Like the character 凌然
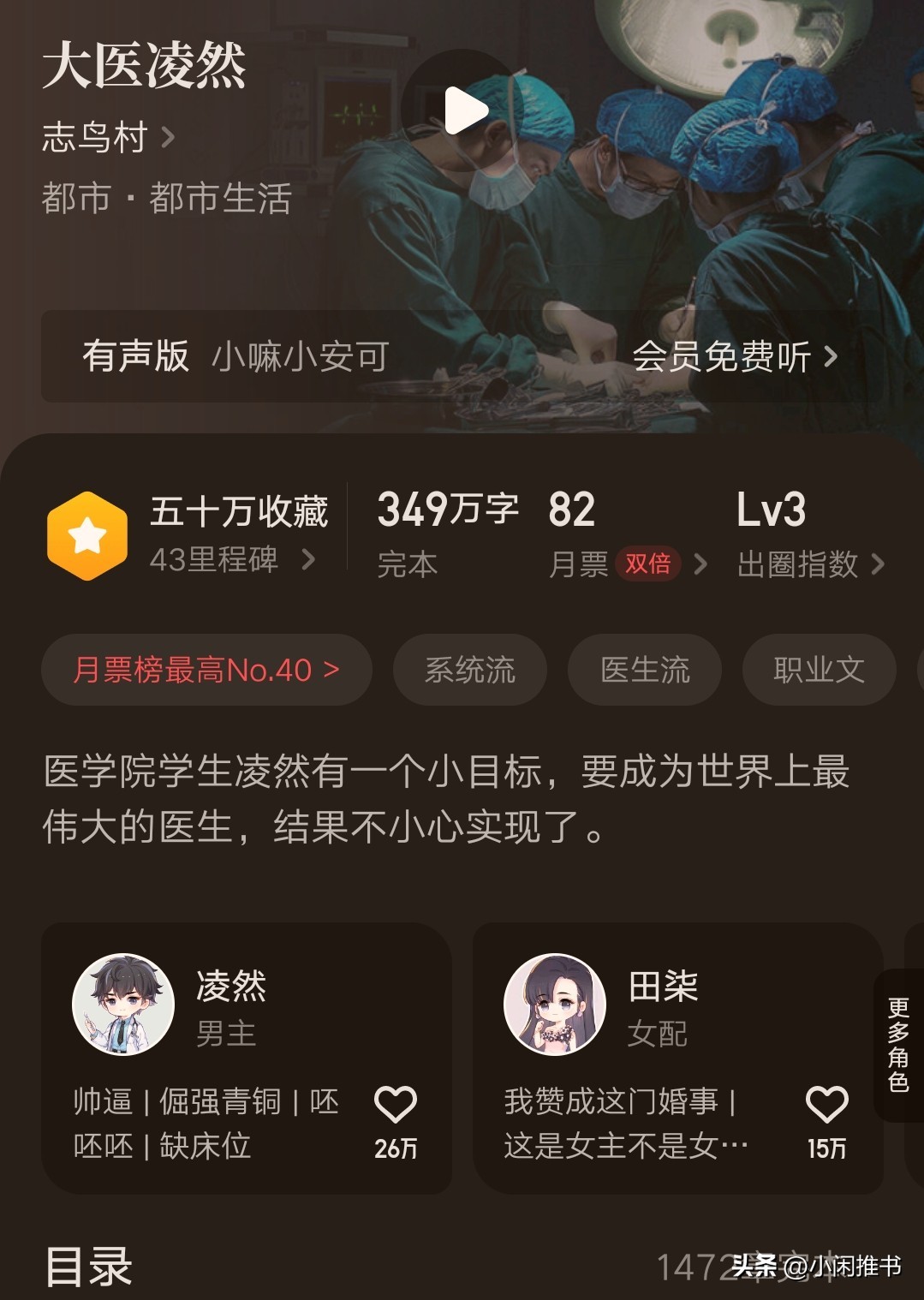 [x=396, y=1106]
